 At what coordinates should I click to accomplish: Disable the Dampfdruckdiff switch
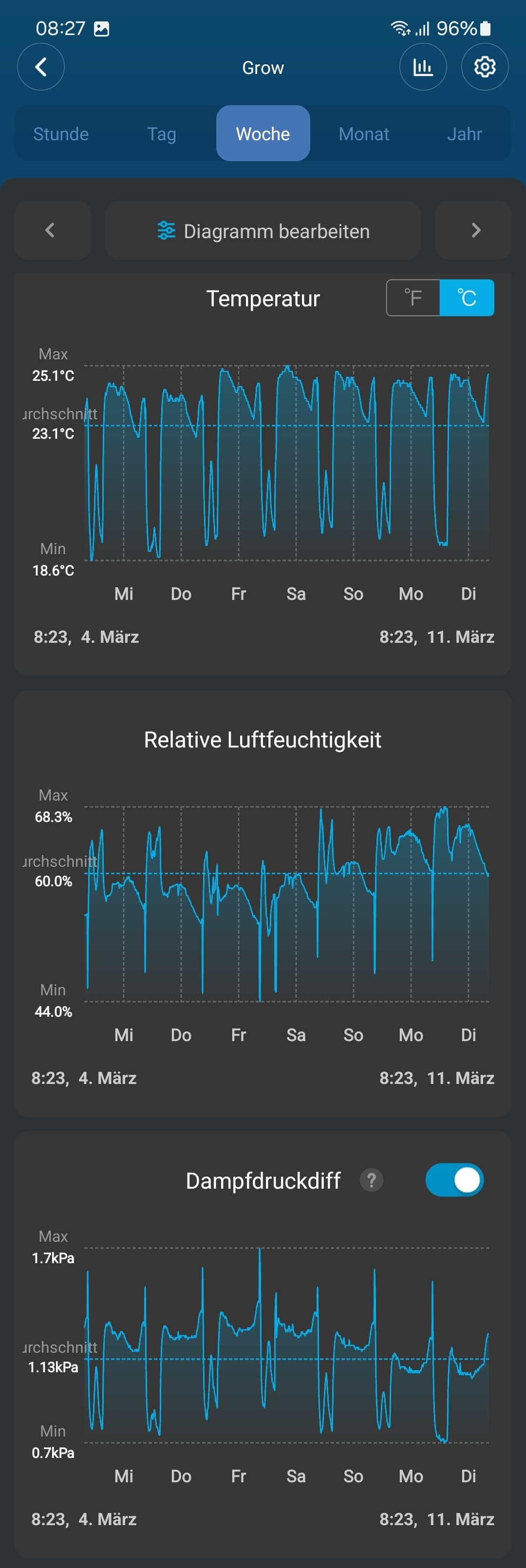click(455, 1180)
